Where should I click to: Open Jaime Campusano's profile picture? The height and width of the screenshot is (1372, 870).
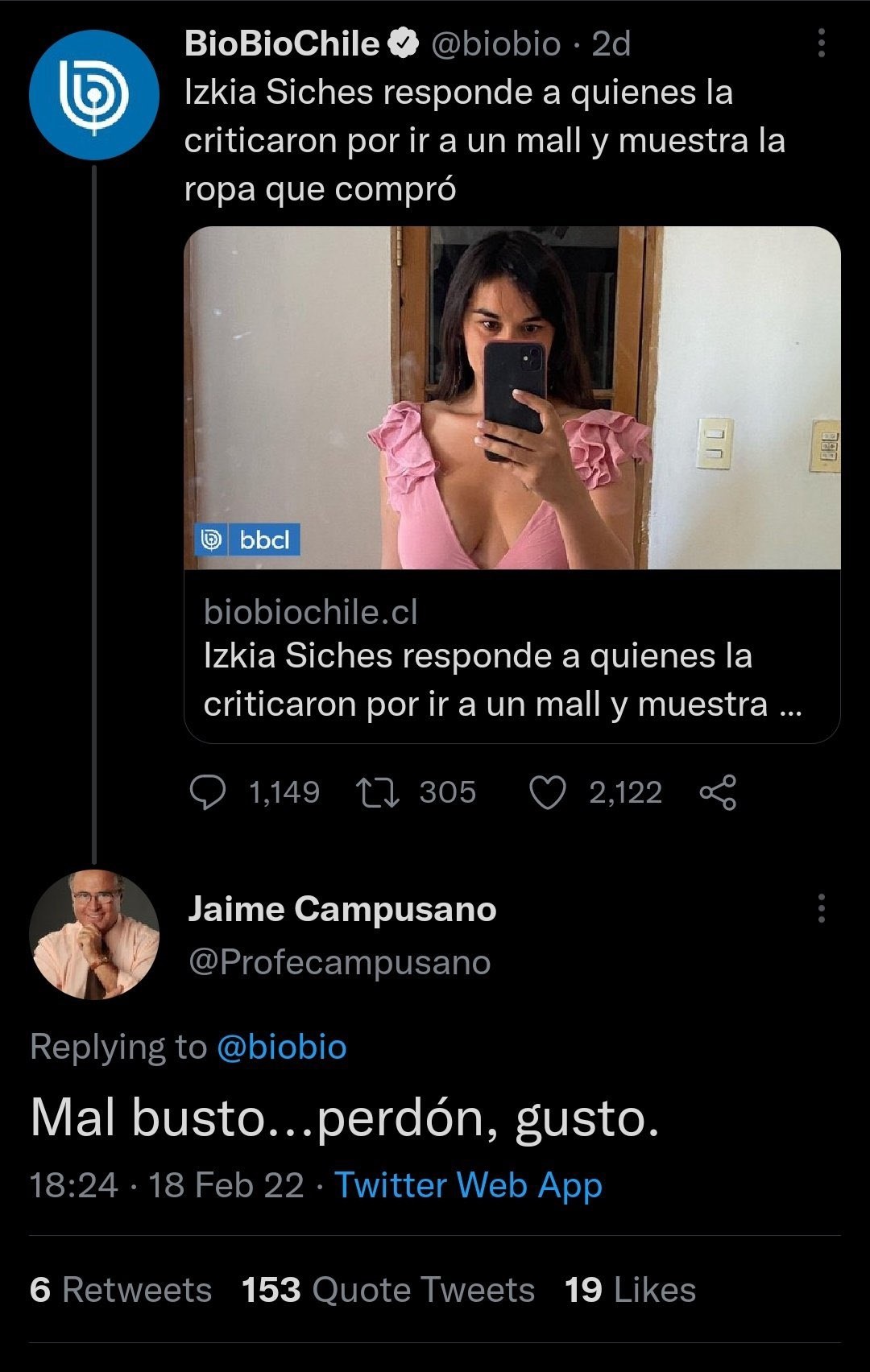94,935
